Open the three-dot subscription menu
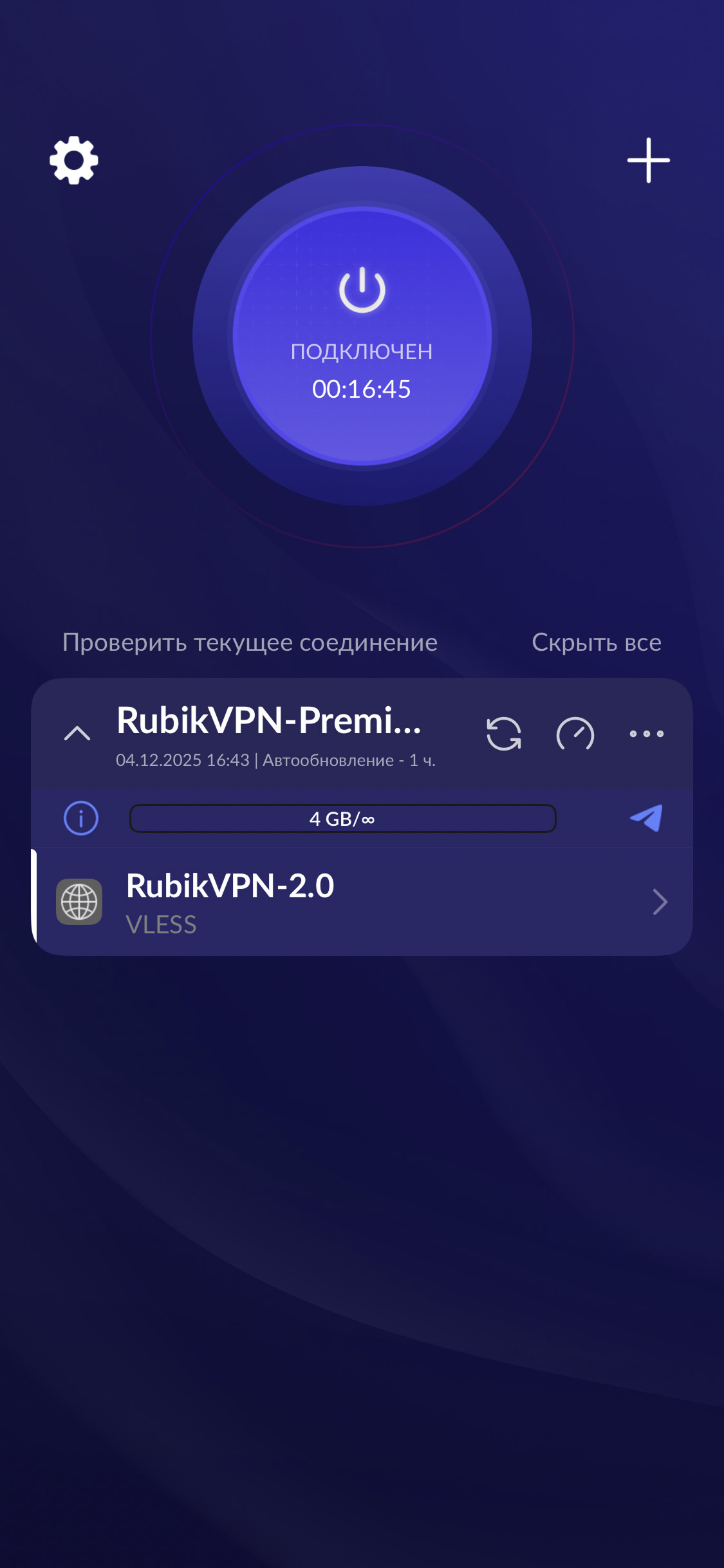This screenshot has width=724, height=1568. (x=646, y=734)
